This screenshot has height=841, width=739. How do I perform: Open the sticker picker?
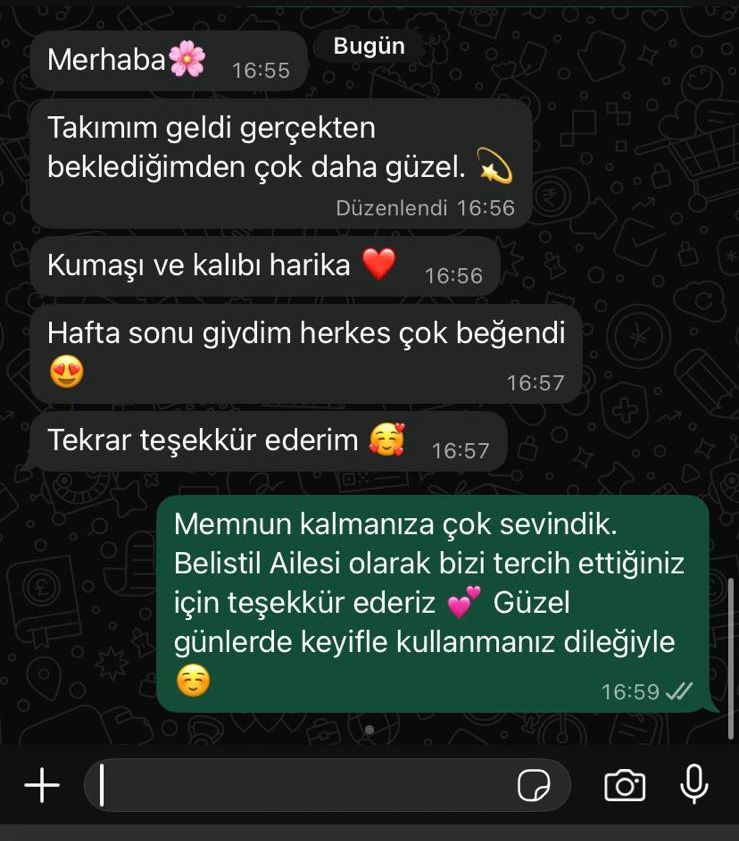pyautogui.click(x=534, y=786)
